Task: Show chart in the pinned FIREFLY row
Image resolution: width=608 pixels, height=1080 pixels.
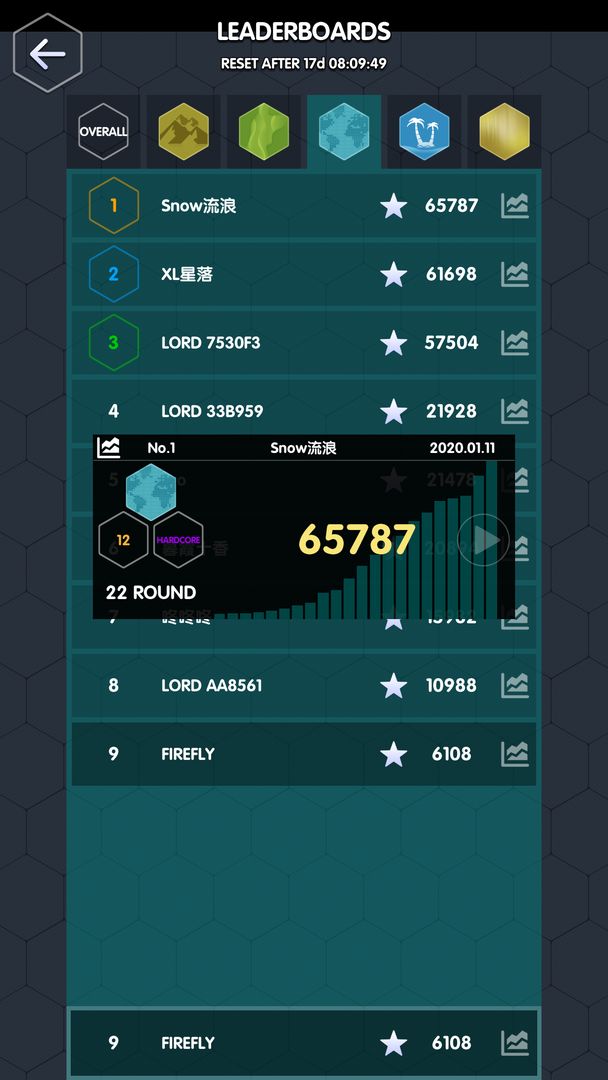Action: coord(515,1043)
